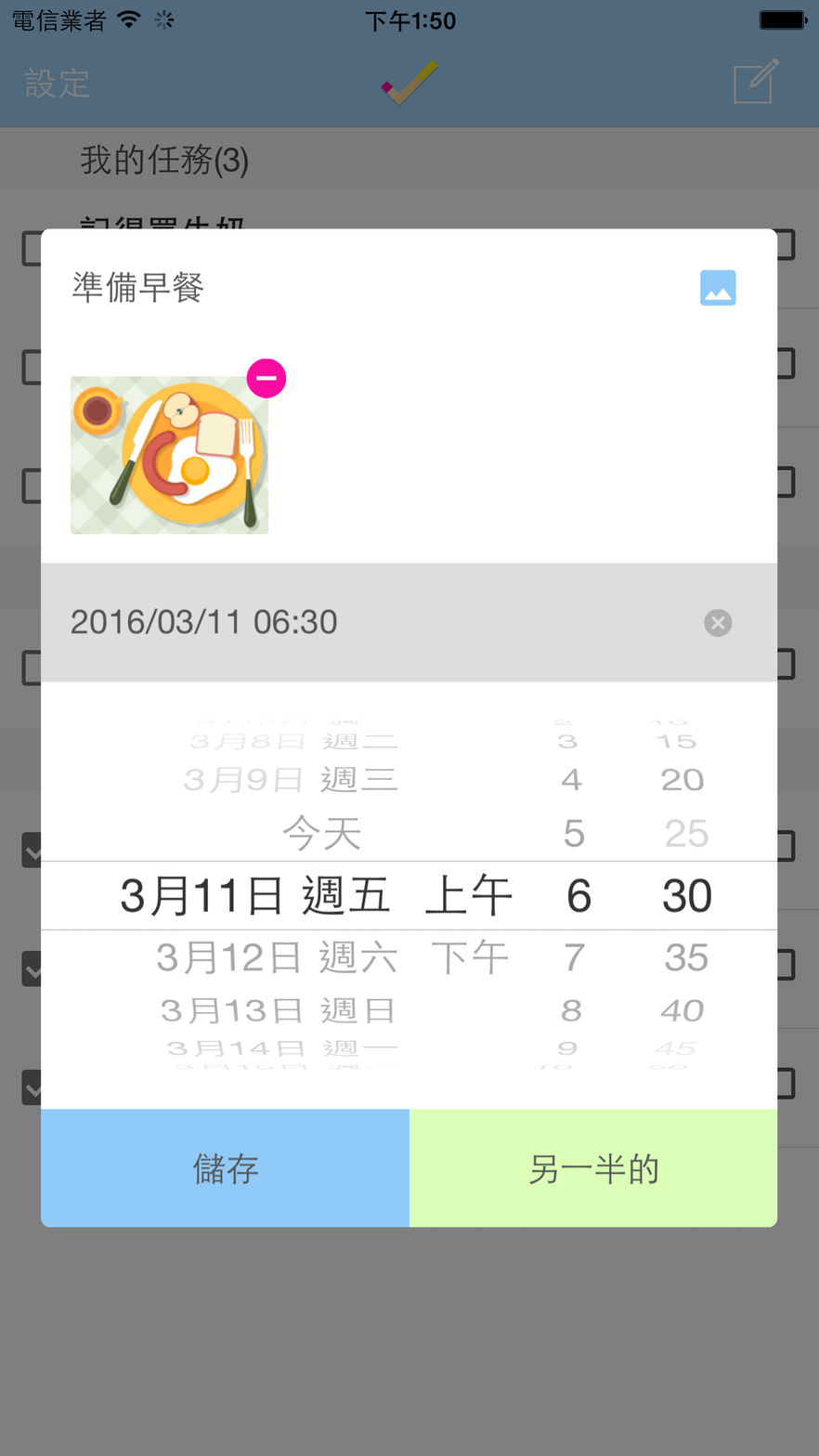The width and height of the screenshot is (819, 1456).
Task: Pick 今天 in the date wheel
Action: 321,833
